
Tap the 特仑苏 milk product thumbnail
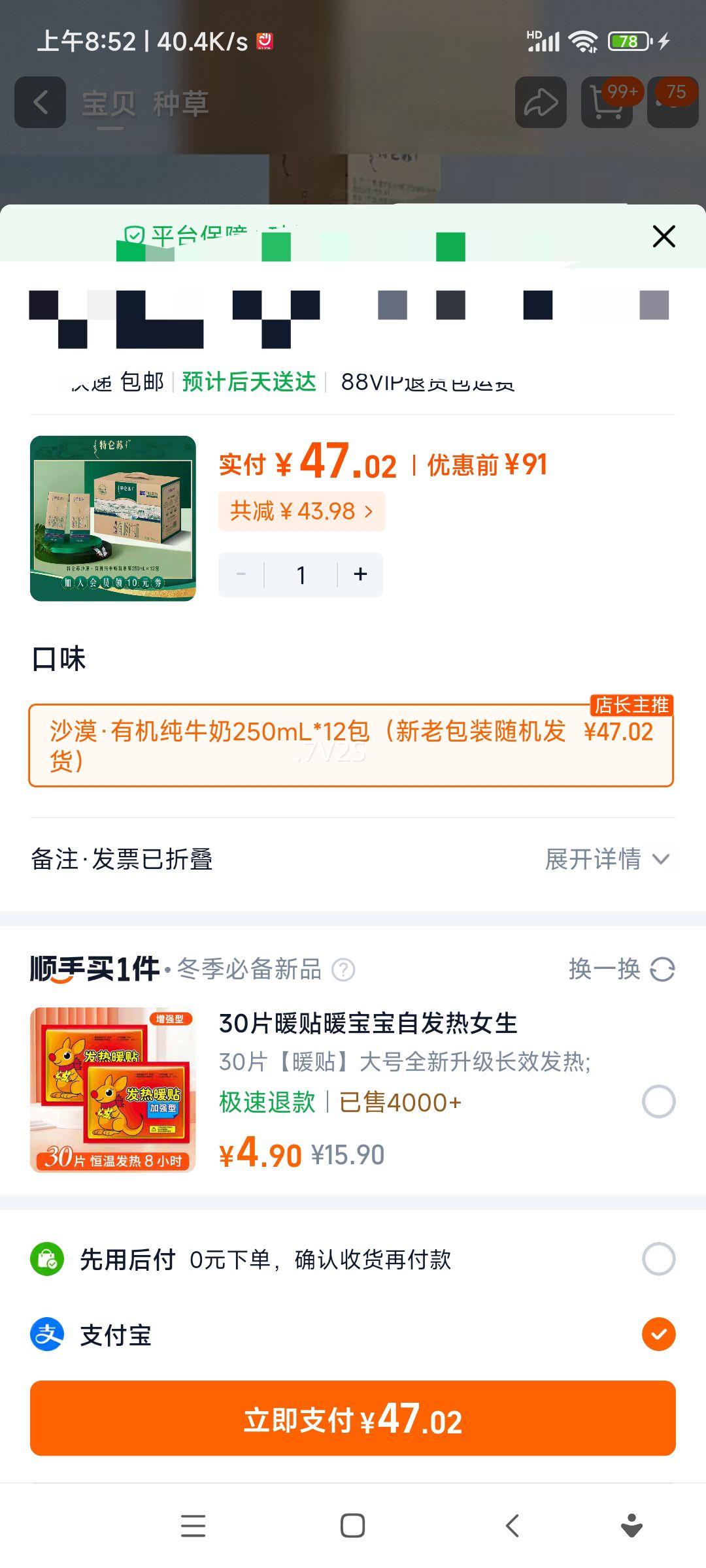114,517
